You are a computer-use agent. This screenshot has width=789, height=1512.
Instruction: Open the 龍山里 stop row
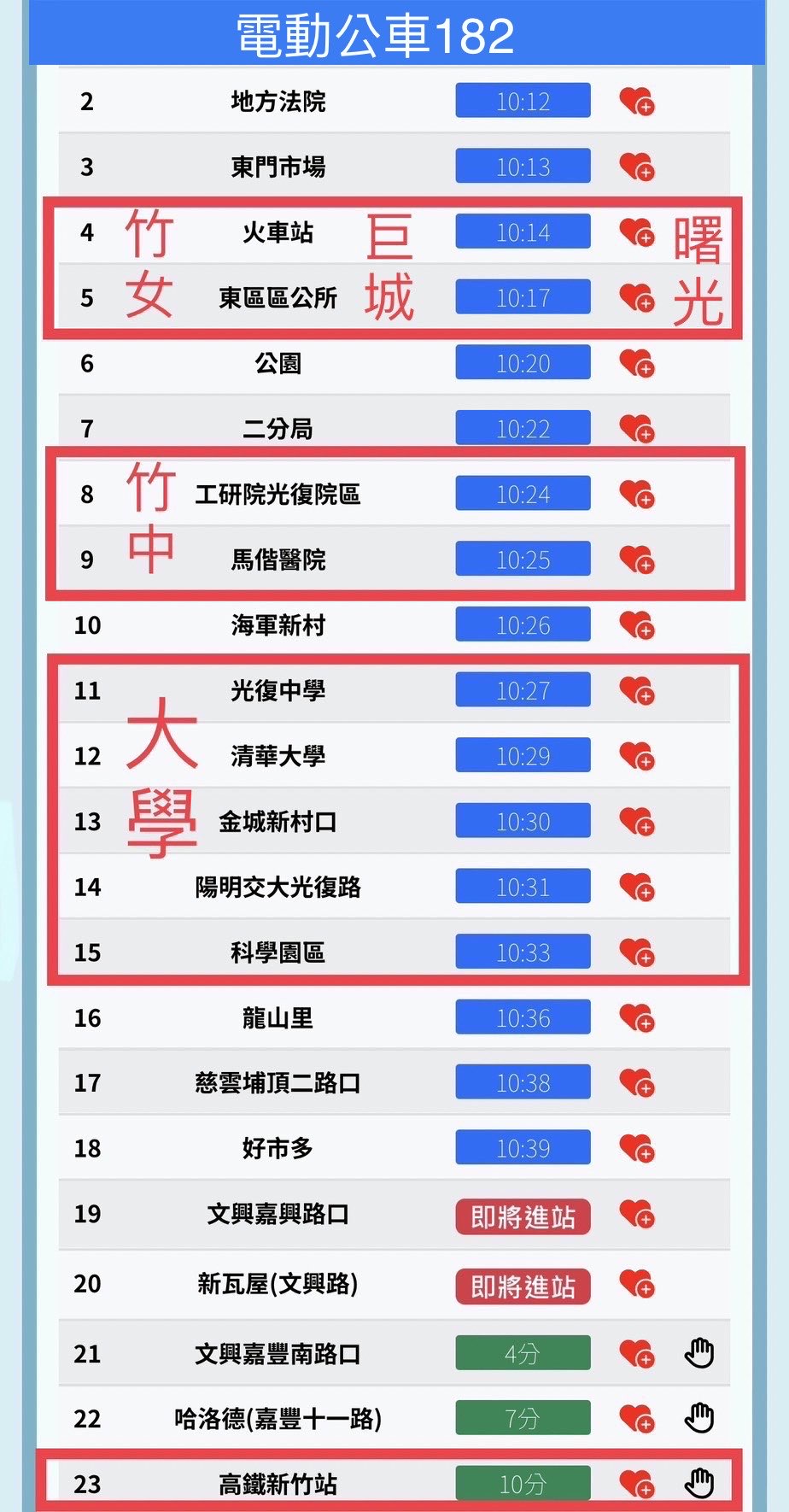point(278,1018)
